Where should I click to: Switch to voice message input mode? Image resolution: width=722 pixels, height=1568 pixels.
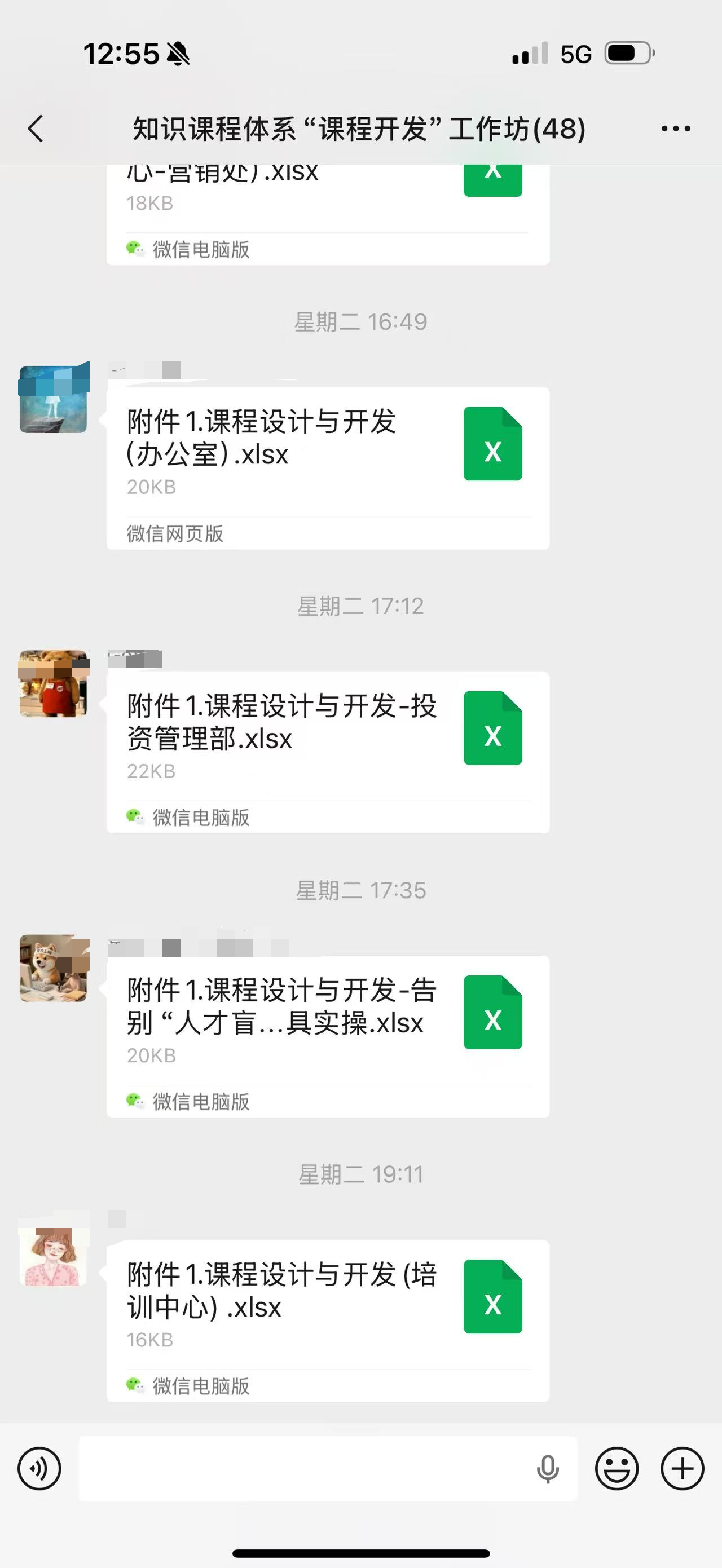[x=39, y=1469]
